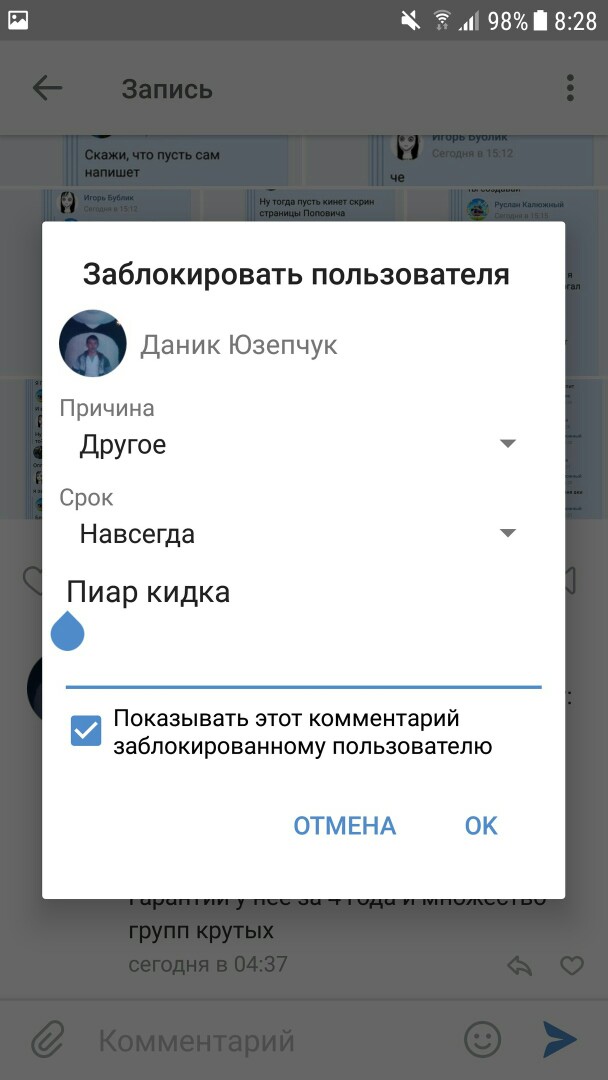The width and height of the screenshot is (608, 1080).
Task: Open the Причина dropdown showing Другое
Action: [x=298, y=445]
